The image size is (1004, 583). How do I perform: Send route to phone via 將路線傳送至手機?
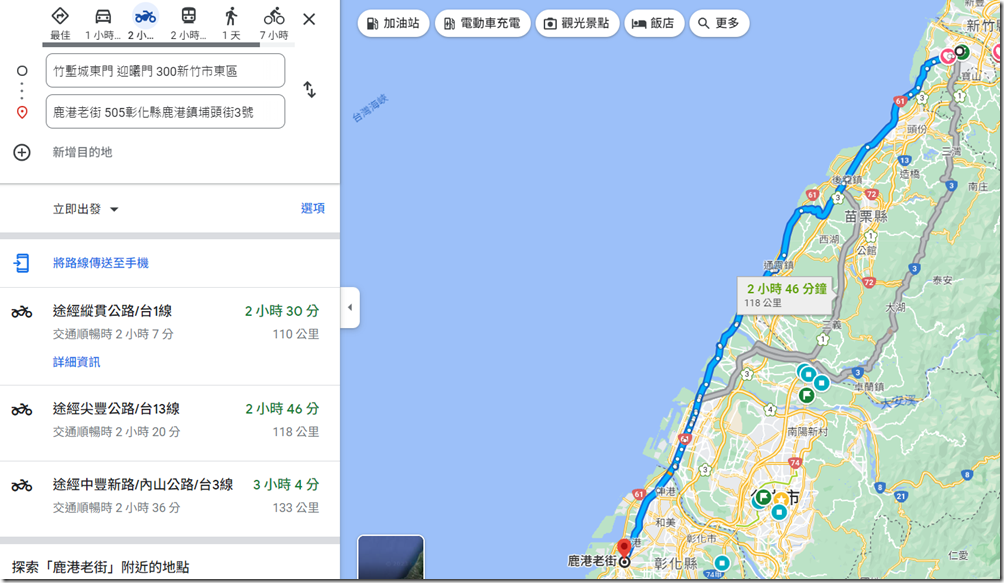click(x=100, y=263)
